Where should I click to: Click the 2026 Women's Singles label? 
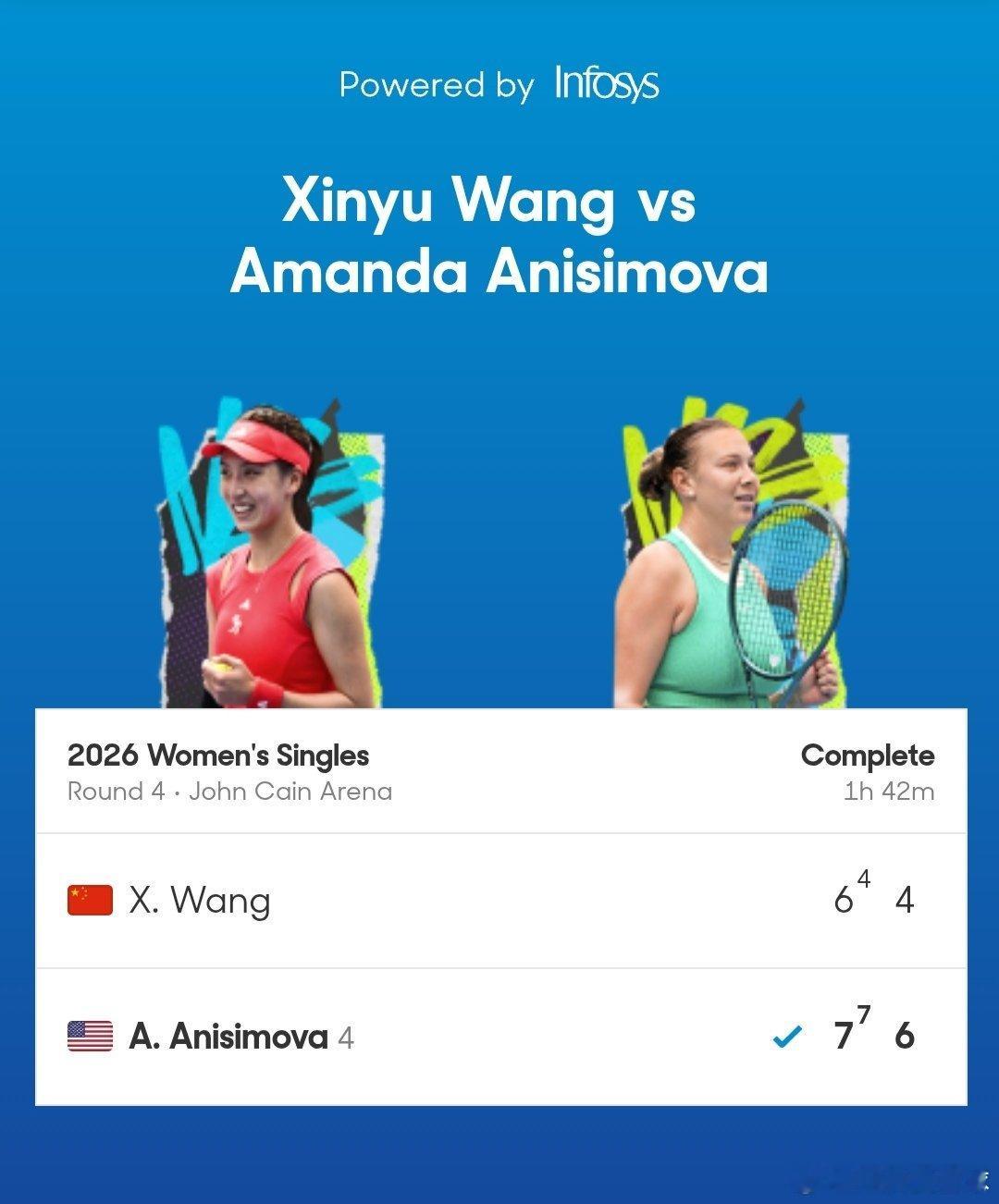point(217,755)
